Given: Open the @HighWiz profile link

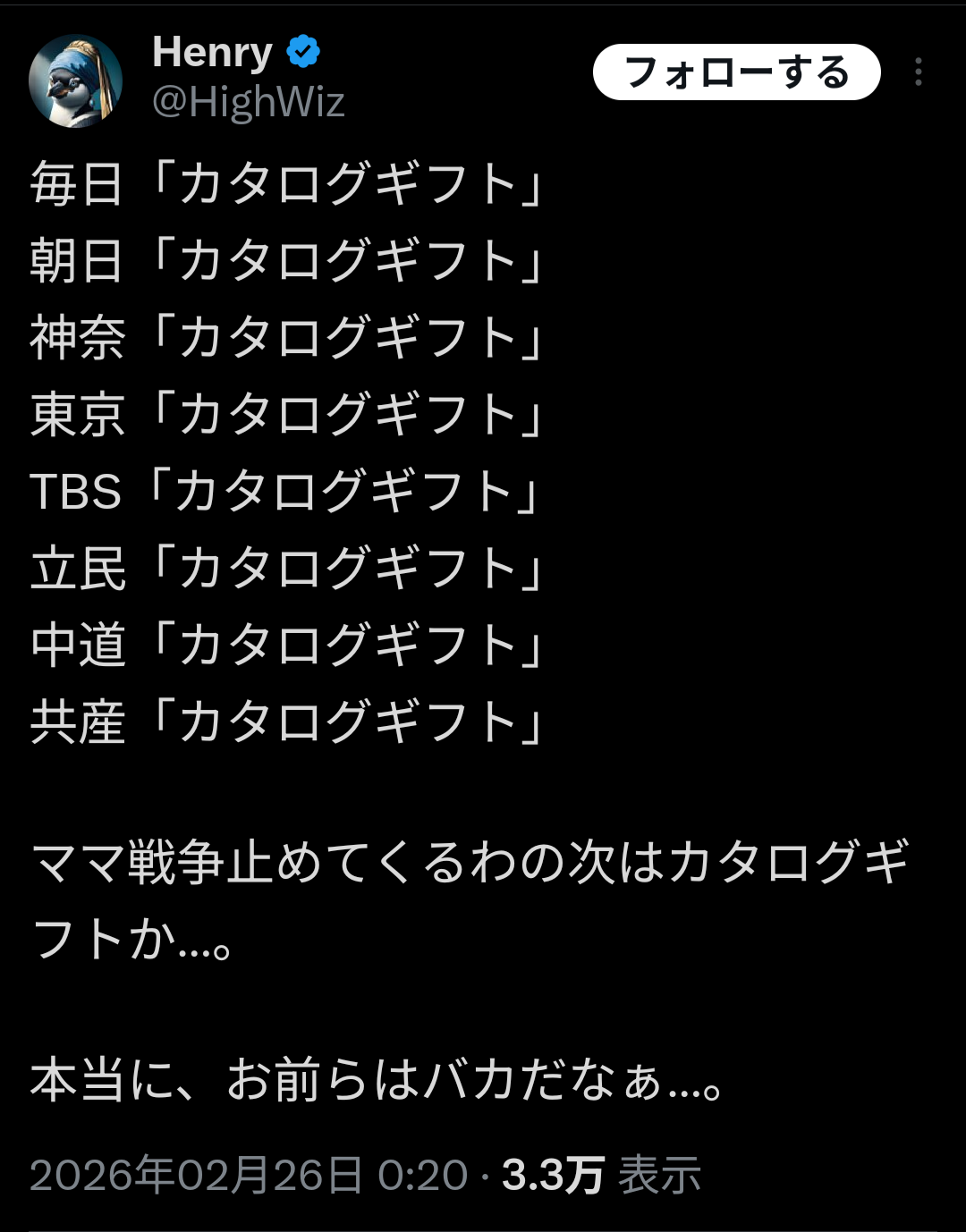Looking at the screenshot, I should (x=248, y=102).
